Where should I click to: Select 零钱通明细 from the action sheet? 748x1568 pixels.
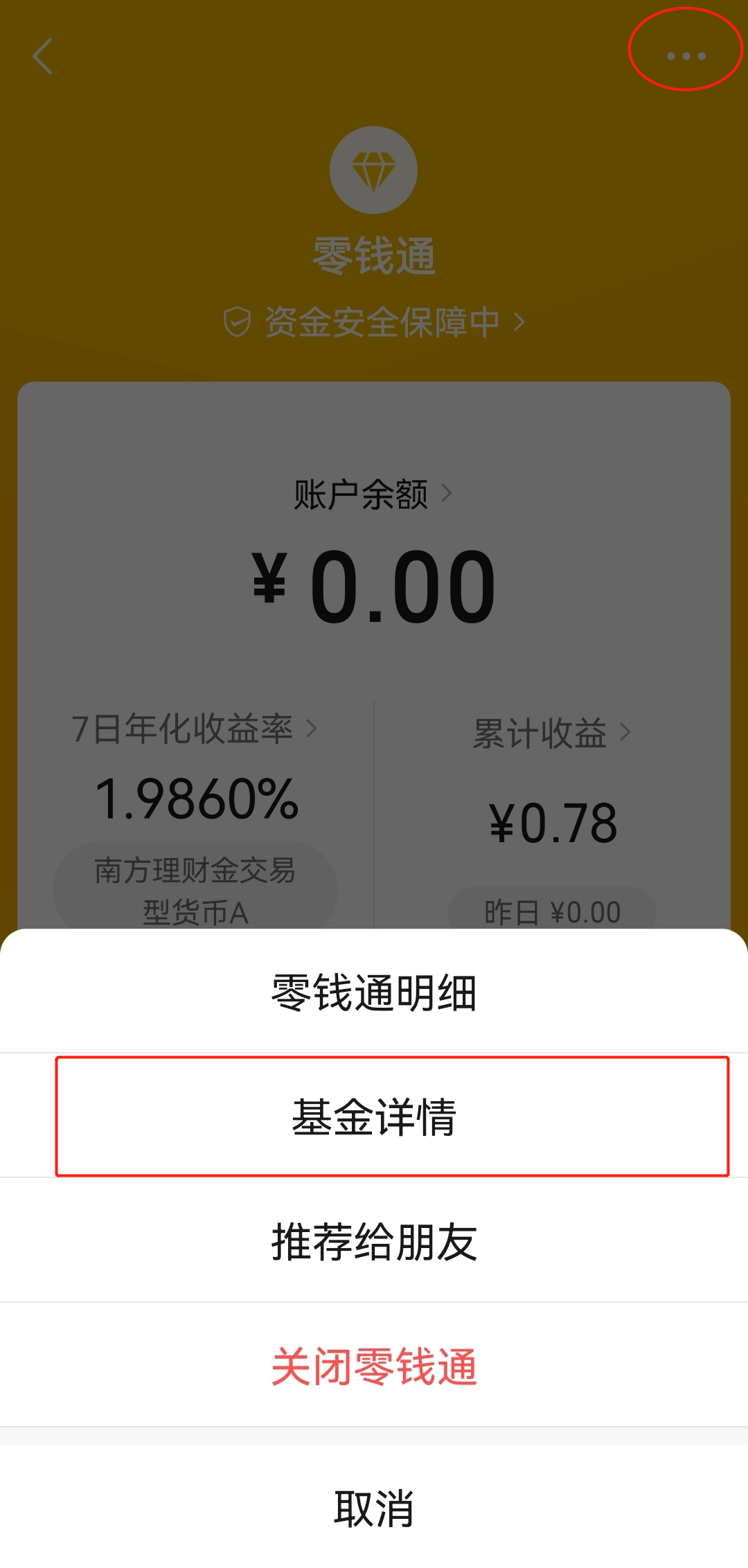pos(374,993)
